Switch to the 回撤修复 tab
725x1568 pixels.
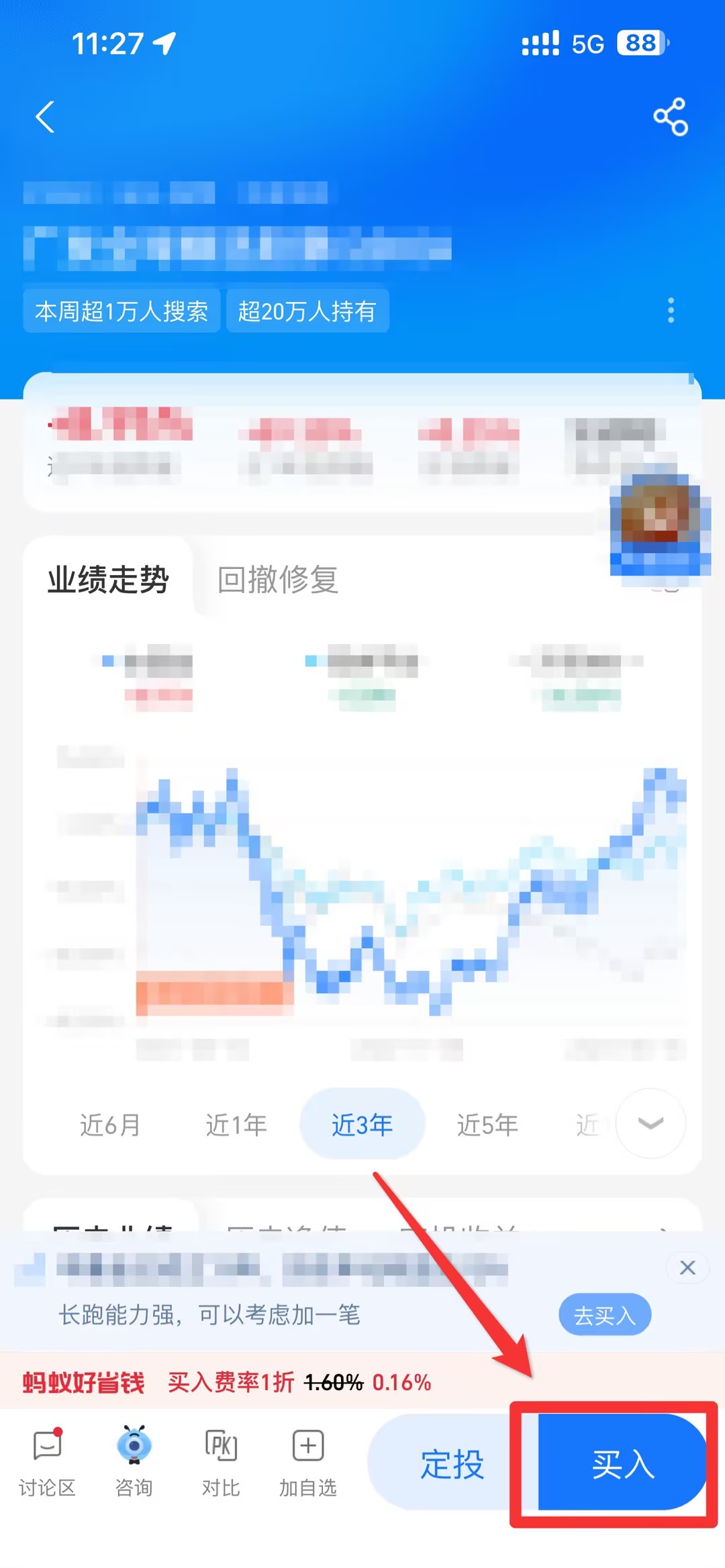point(277,580)
